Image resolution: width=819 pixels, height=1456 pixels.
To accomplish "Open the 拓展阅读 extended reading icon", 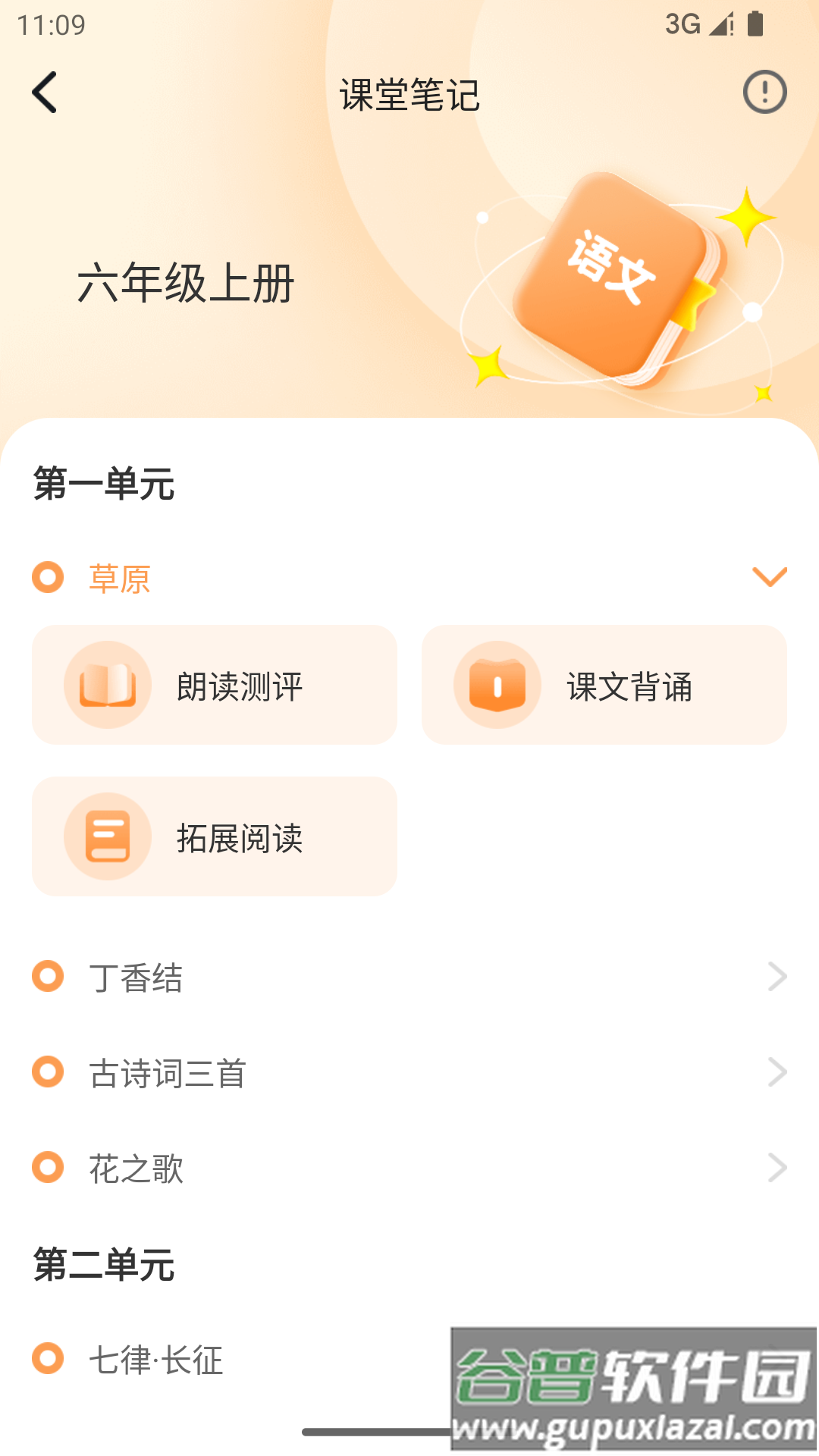I will point(107,837).
